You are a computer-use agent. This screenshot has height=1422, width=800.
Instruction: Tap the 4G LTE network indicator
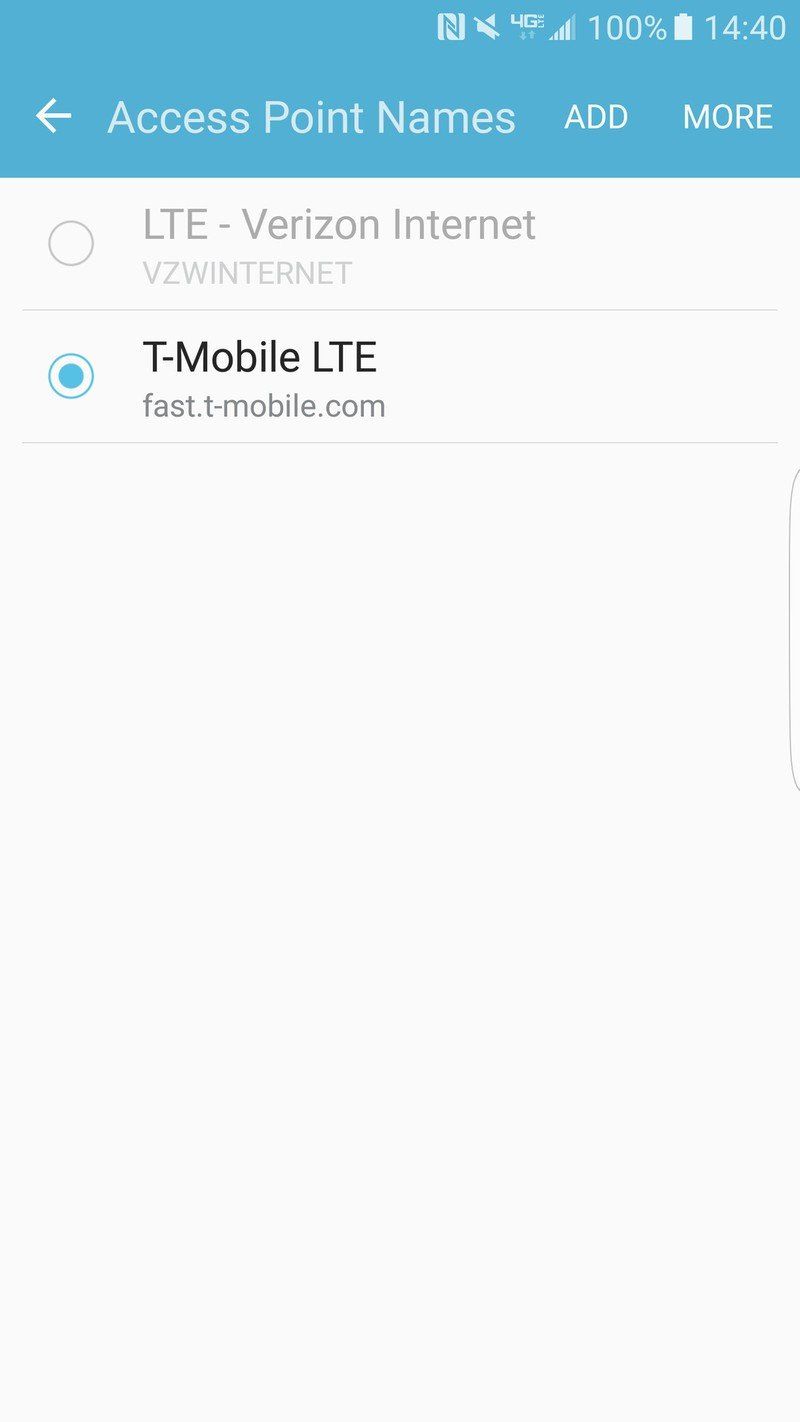pos(527,28)
